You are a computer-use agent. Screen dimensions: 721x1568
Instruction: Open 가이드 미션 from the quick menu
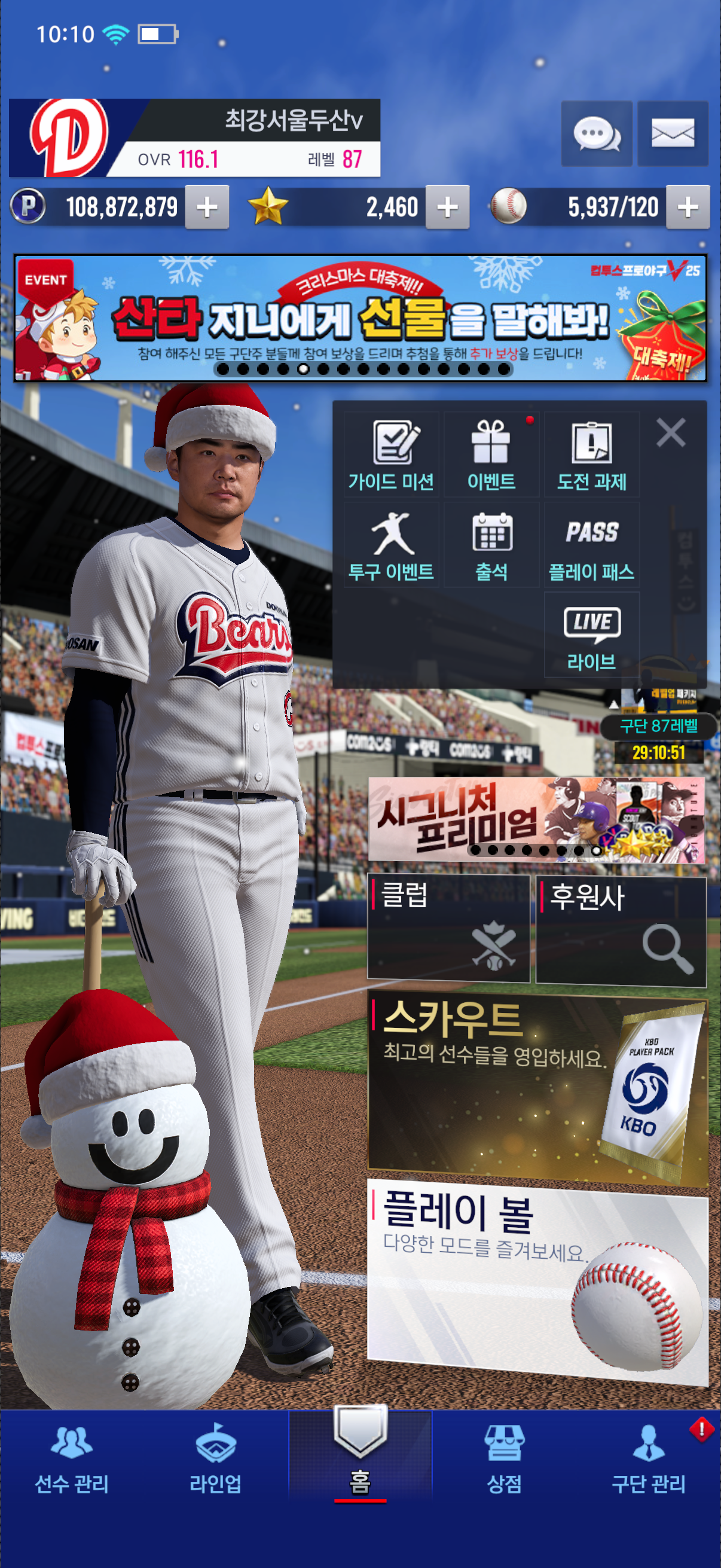(x=391, y=455)
